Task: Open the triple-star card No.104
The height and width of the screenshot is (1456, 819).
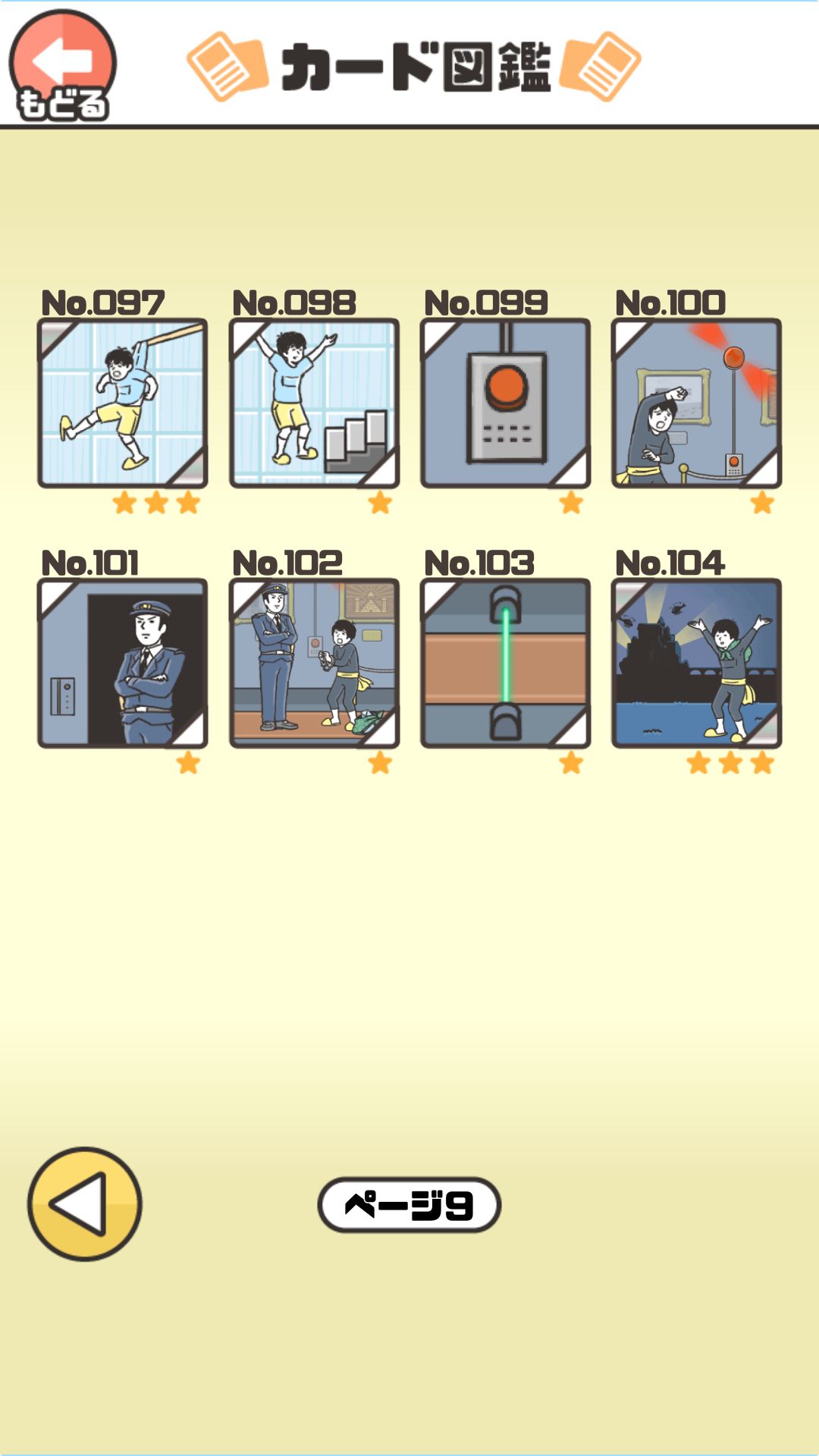Action: (x=697, y=664)
